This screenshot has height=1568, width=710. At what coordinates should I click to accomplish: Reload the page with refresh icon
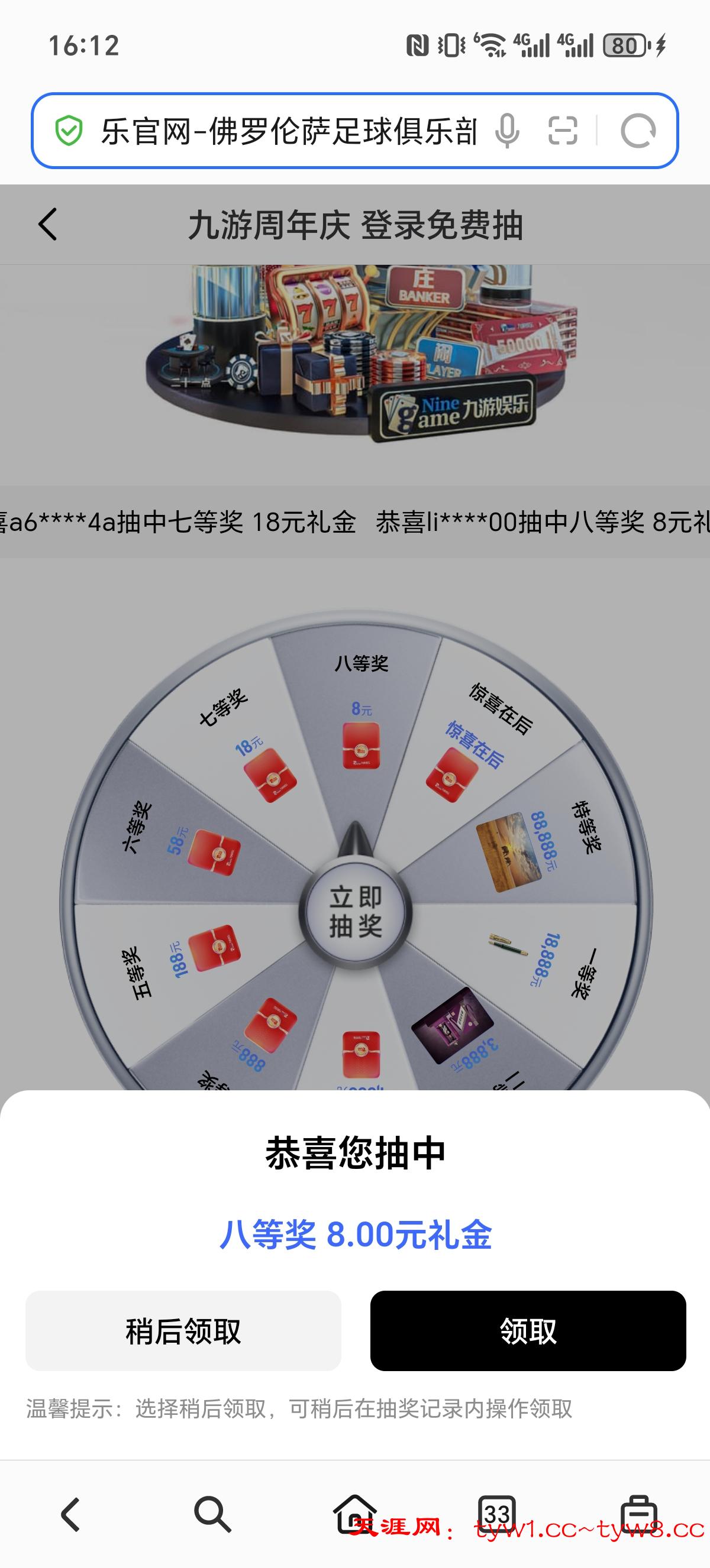(x=638, y=131)
